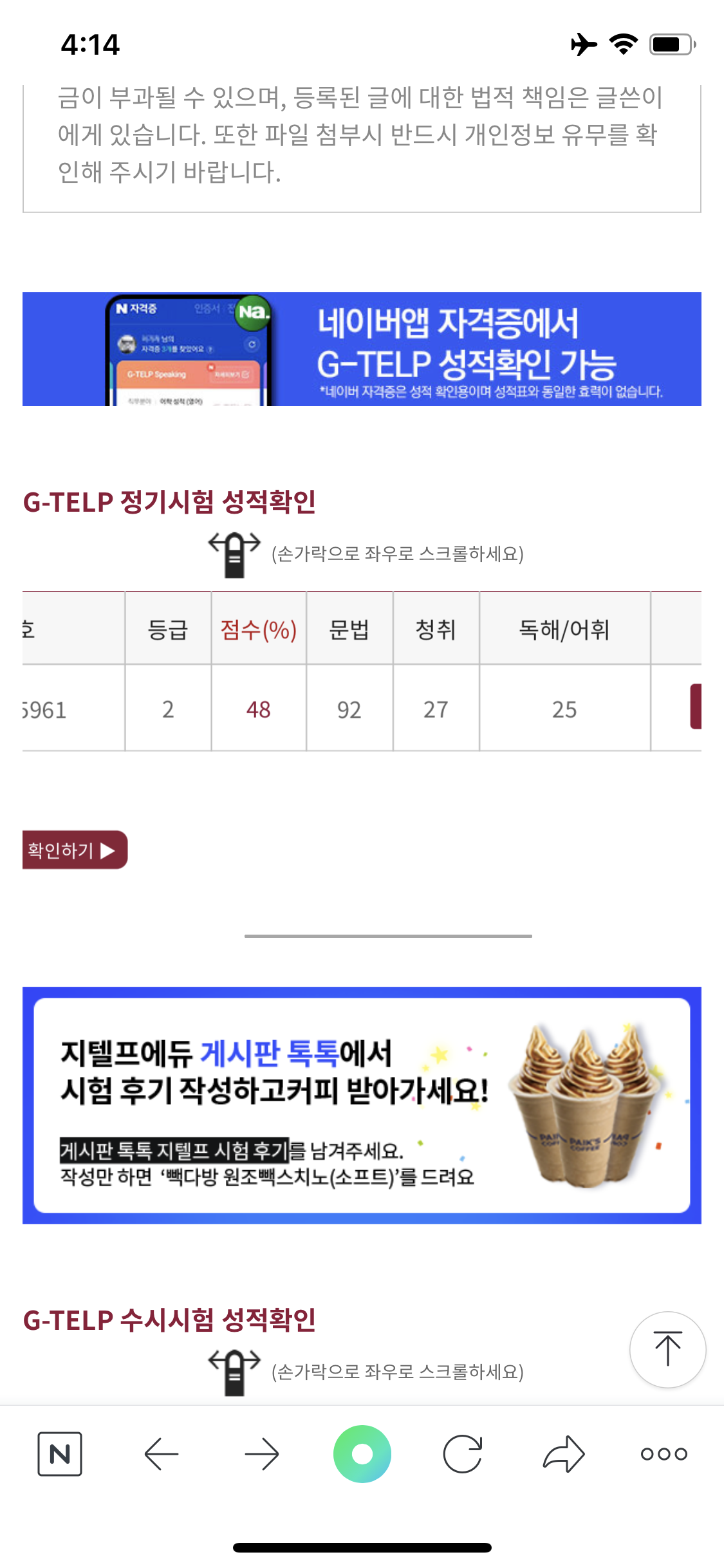
Task: Tap the dark red button in score row
Action: tap(696, 707)
